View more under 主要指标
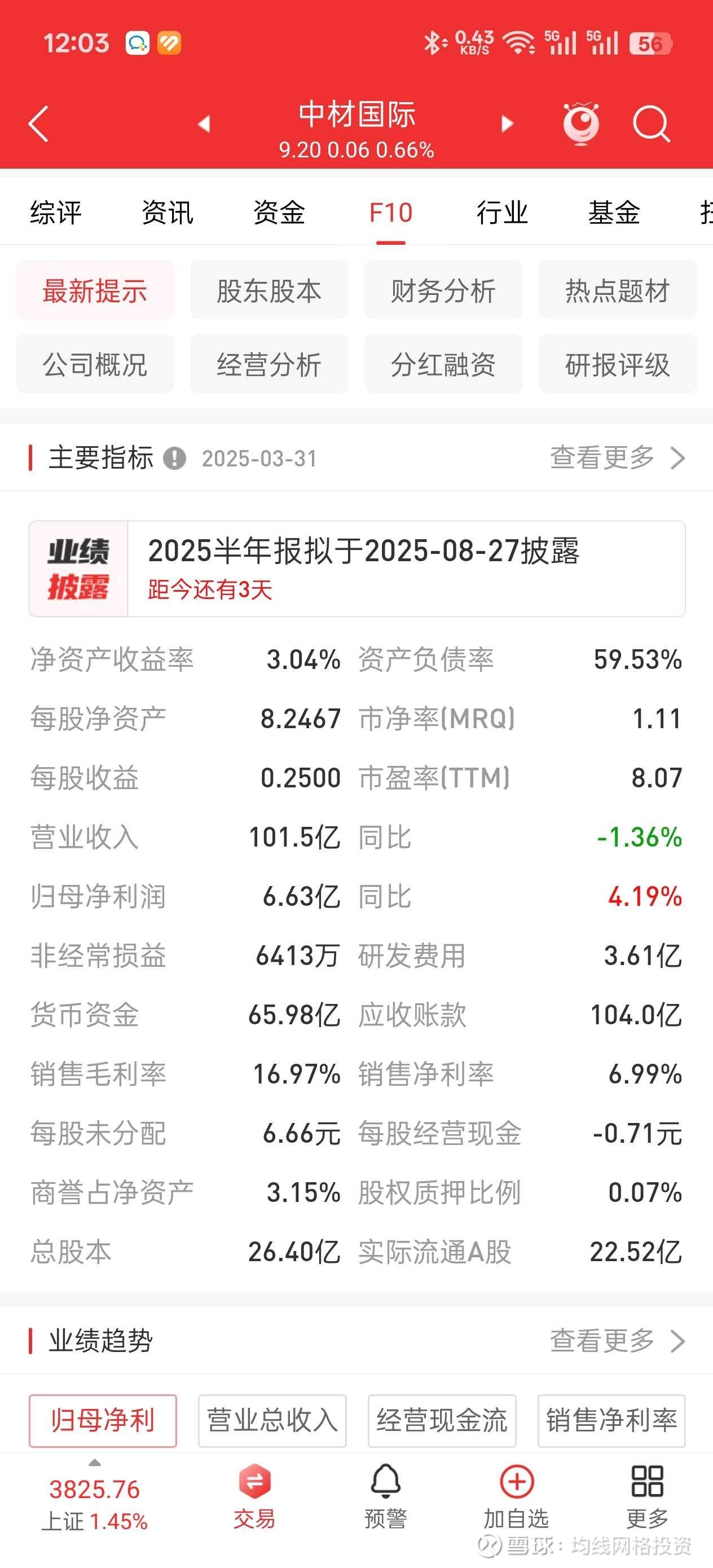Viewport: 713px width, 1568px height. click(x=618, y=458)
